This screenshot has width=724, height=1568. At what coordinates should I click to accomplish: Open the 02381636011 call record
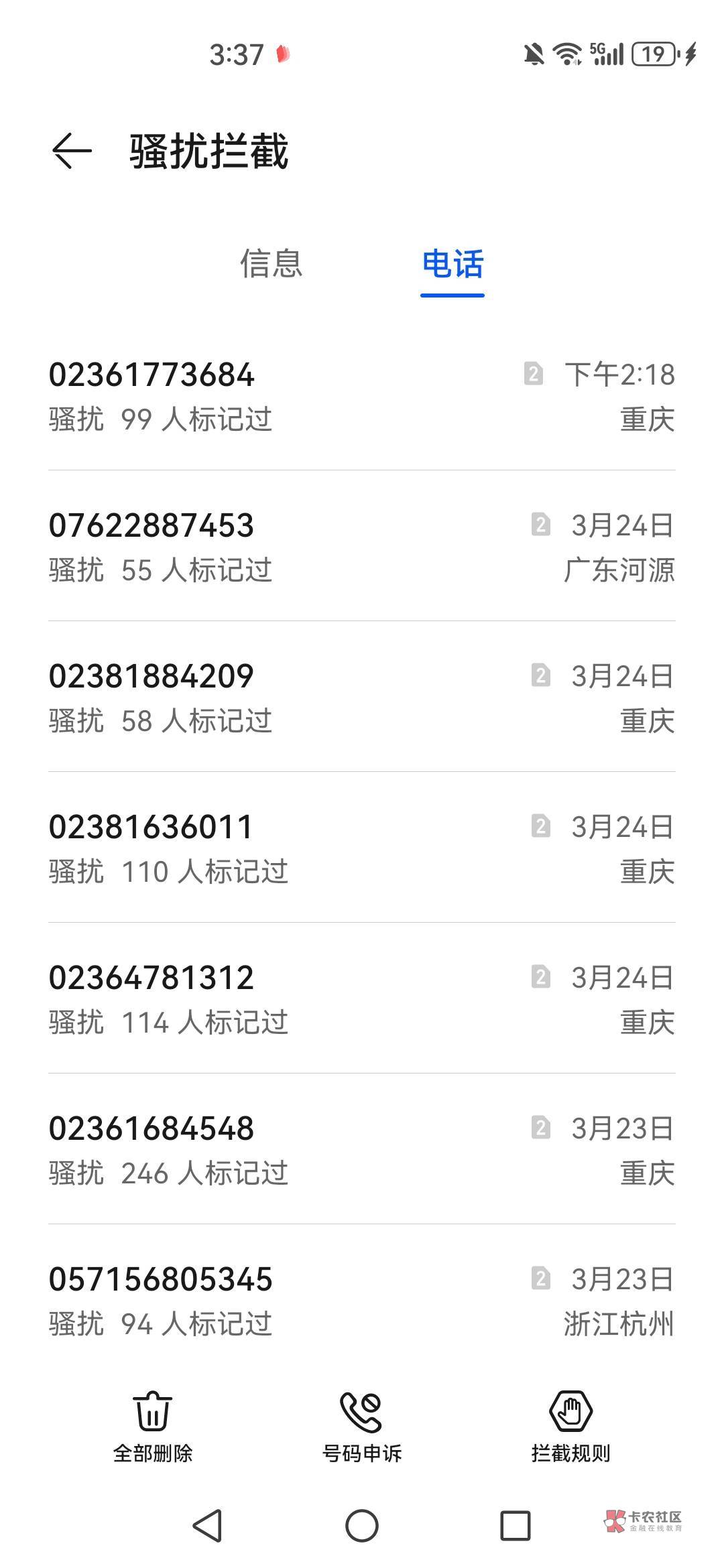click(x=362, y=848)
